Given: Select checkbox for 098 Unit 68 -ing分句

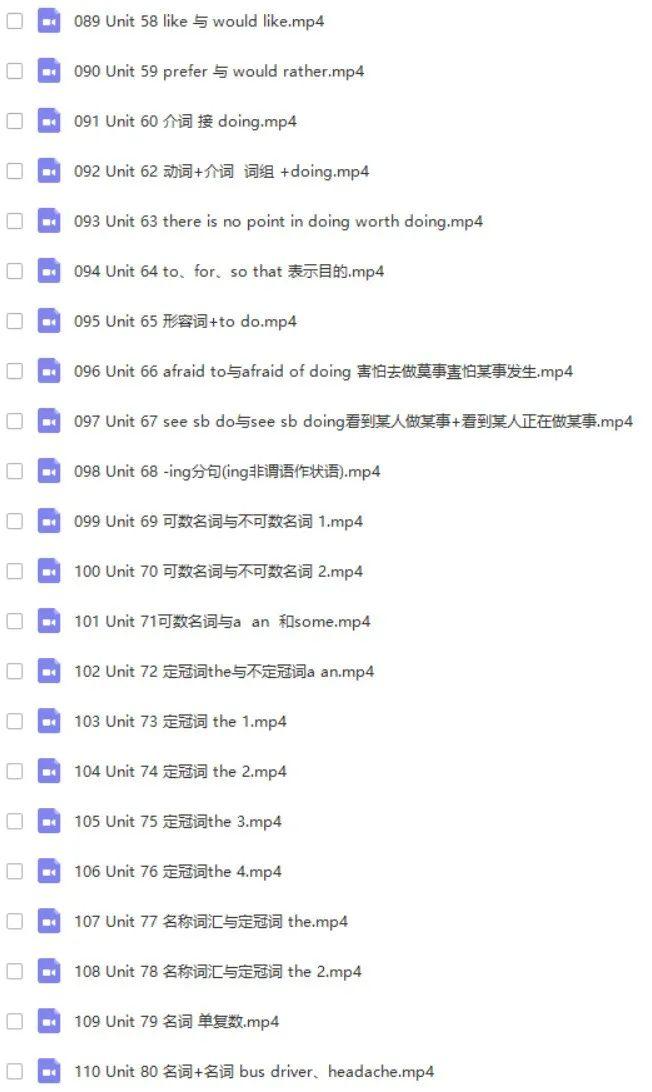Looking at the screenshot, I should (x=14, y=471).
